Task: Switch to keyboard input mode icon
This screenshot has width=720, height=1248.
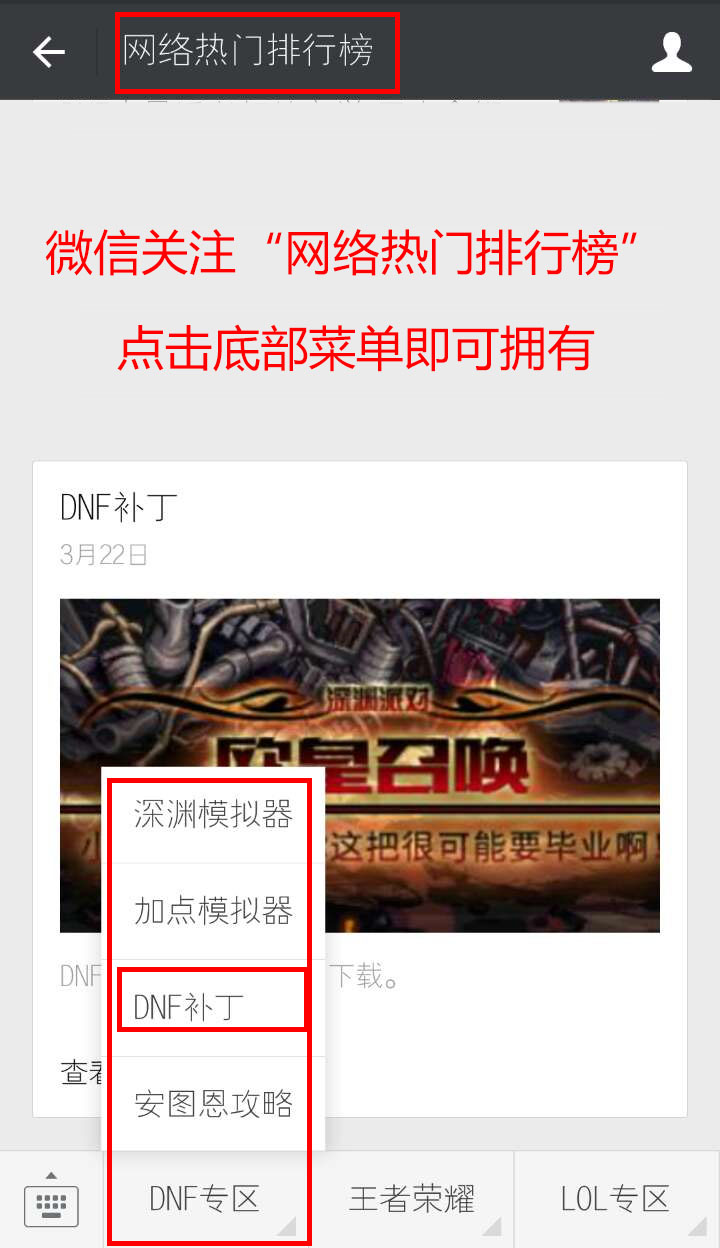Action: (51, 1205)
